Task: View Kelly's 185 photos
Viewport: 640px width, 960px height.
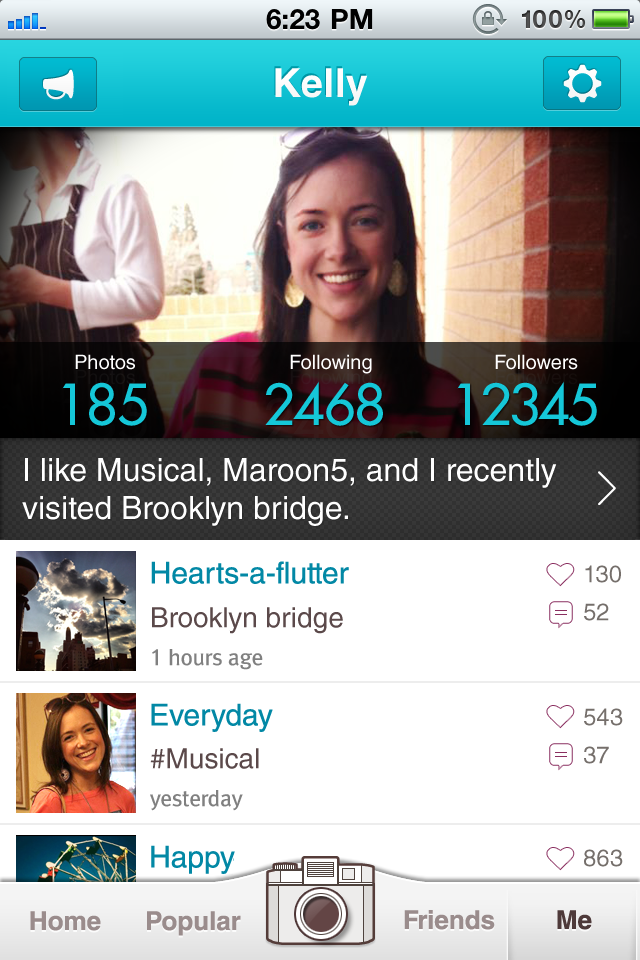Action: [104, 392]
